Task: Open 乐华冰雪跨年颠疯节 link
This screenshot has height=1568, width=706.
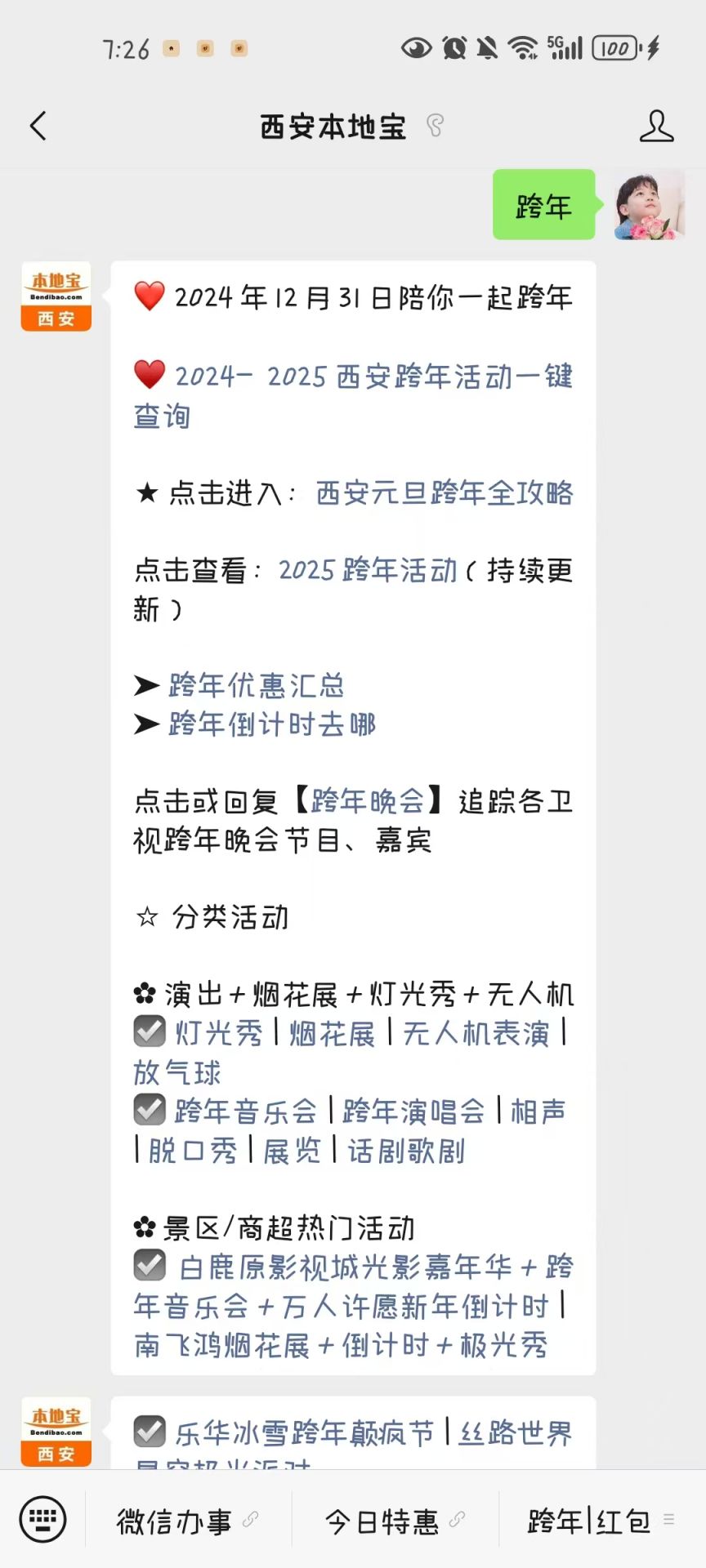Action: point(305,1433)
